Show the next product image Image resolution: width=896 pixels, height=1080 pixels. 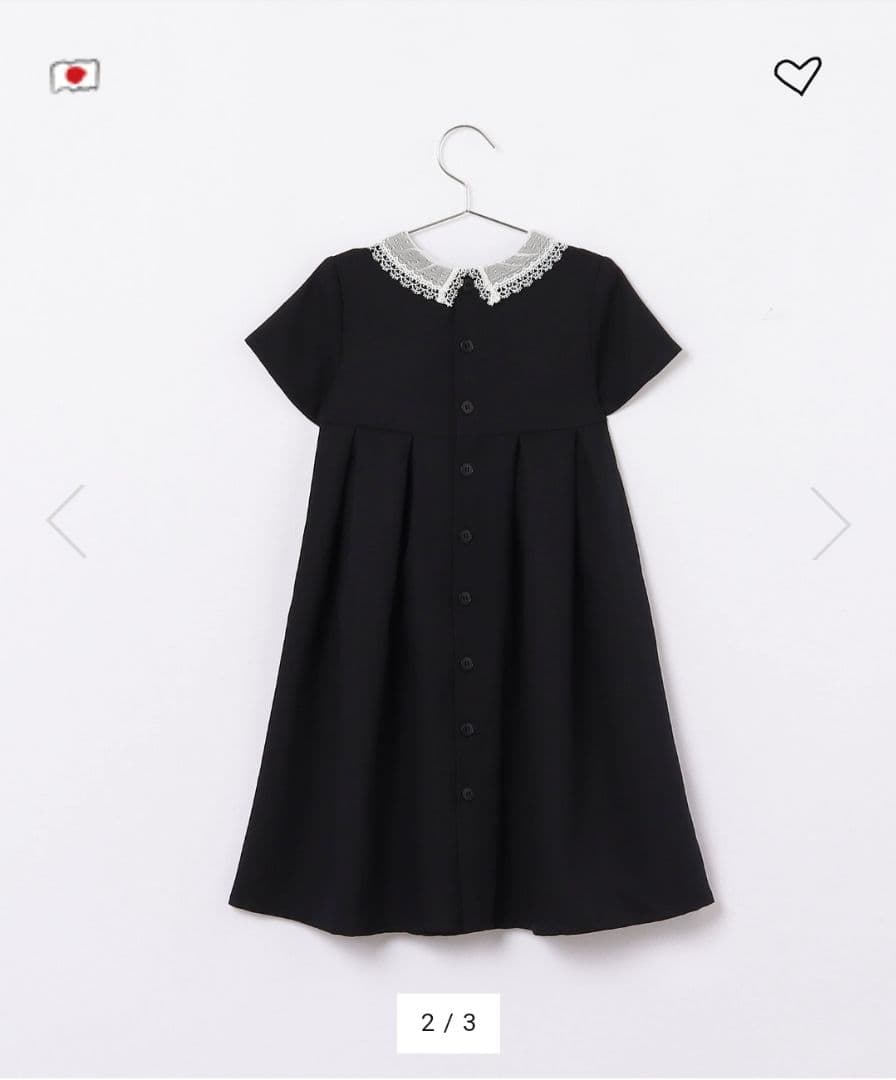[829, 522]
